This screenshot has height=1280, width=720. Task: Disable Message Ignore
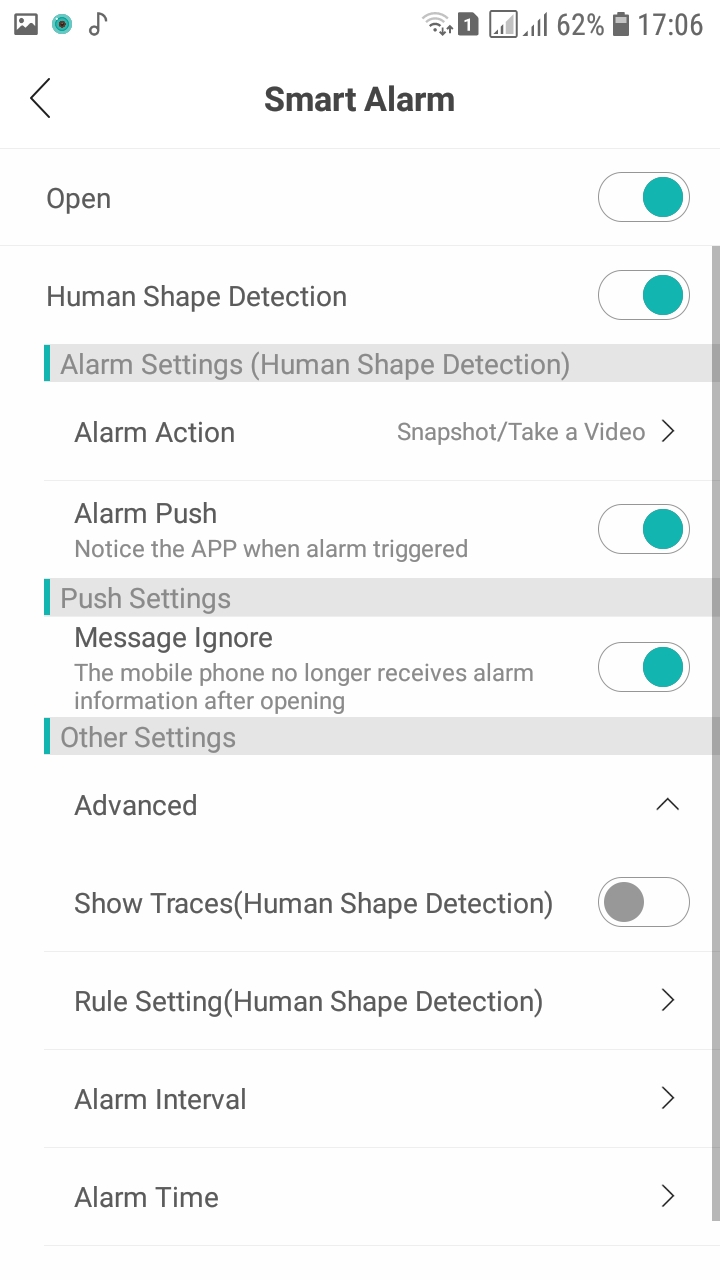[643, 667]
